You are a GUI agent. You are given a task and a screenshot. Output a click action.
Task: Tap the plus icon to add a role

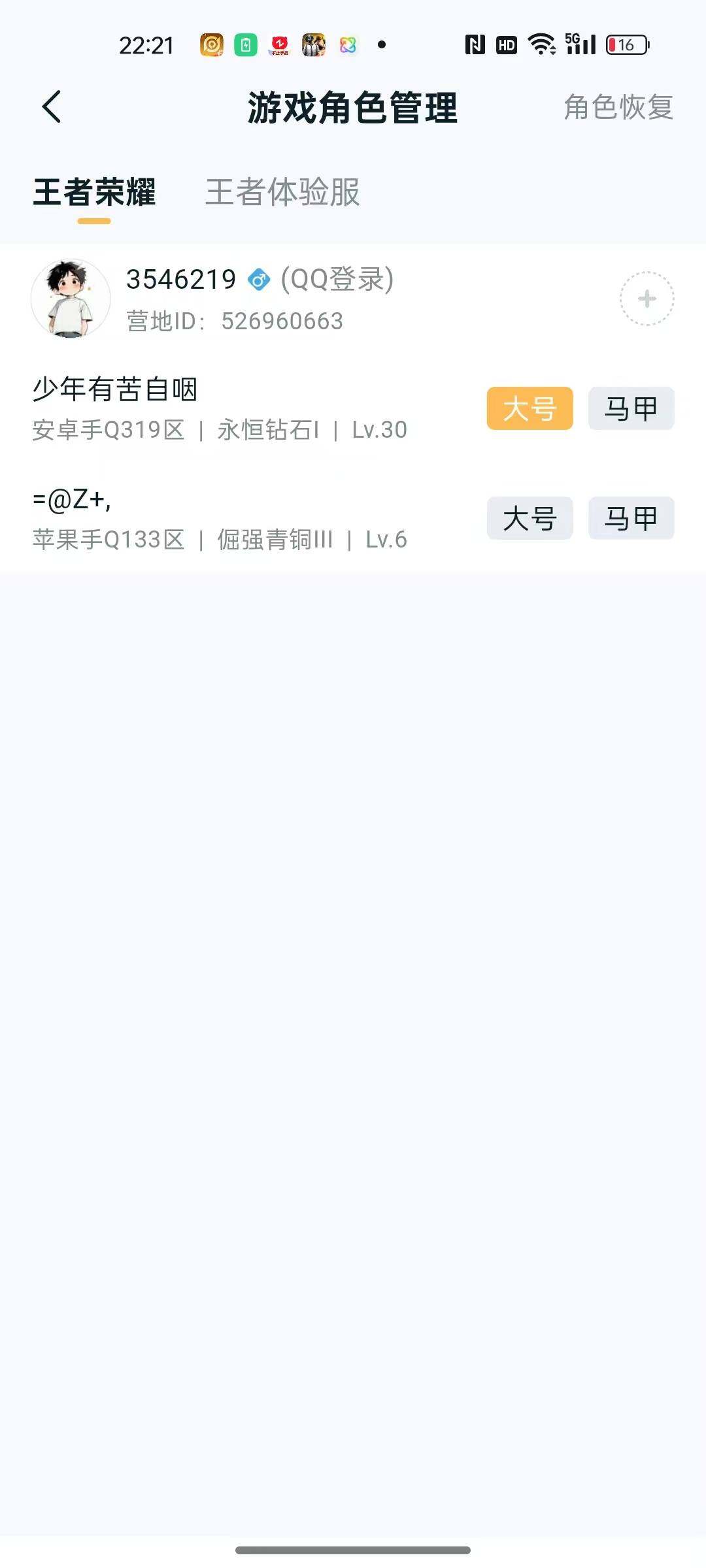pos(647,298)
